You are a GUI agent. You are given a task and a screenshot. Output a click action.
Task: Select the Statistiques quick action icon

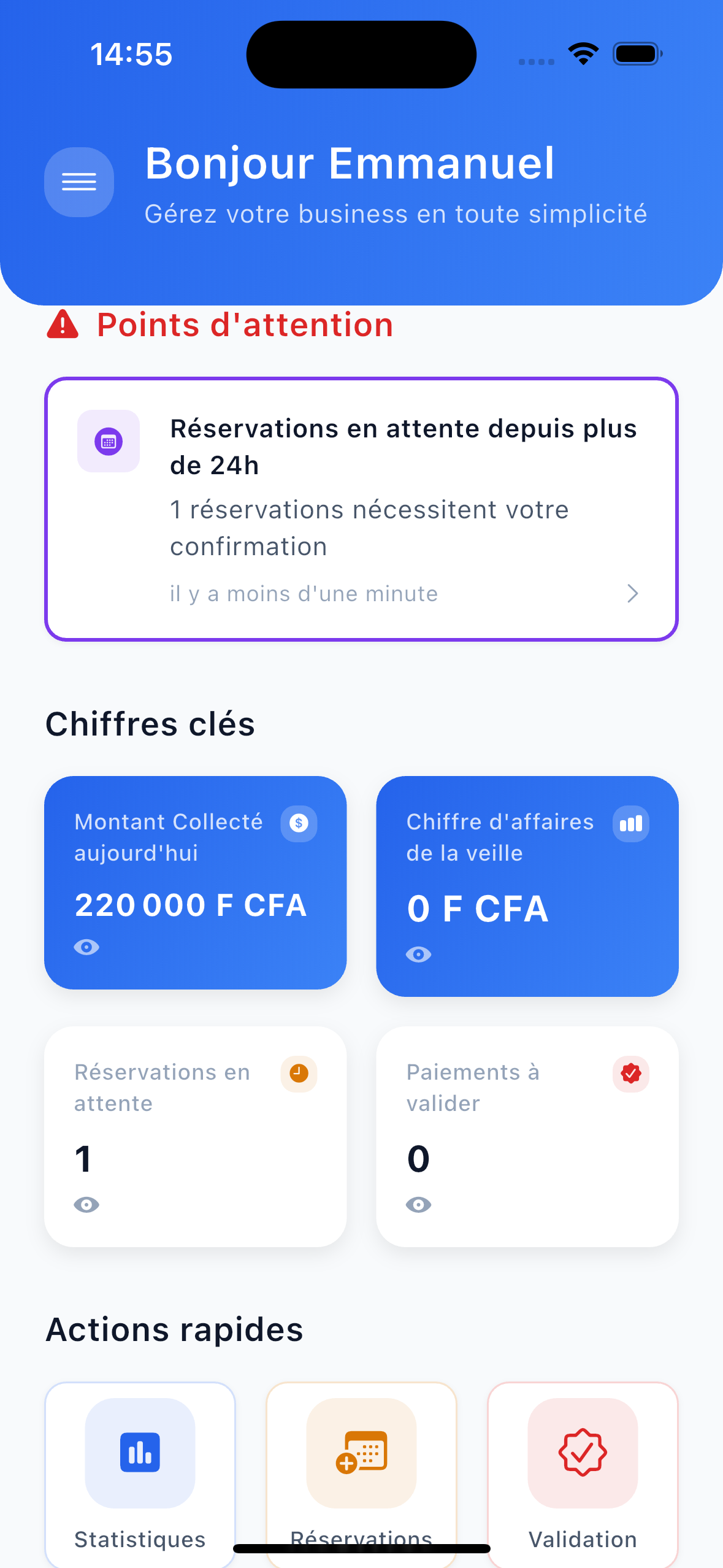tap(140, 1451)
